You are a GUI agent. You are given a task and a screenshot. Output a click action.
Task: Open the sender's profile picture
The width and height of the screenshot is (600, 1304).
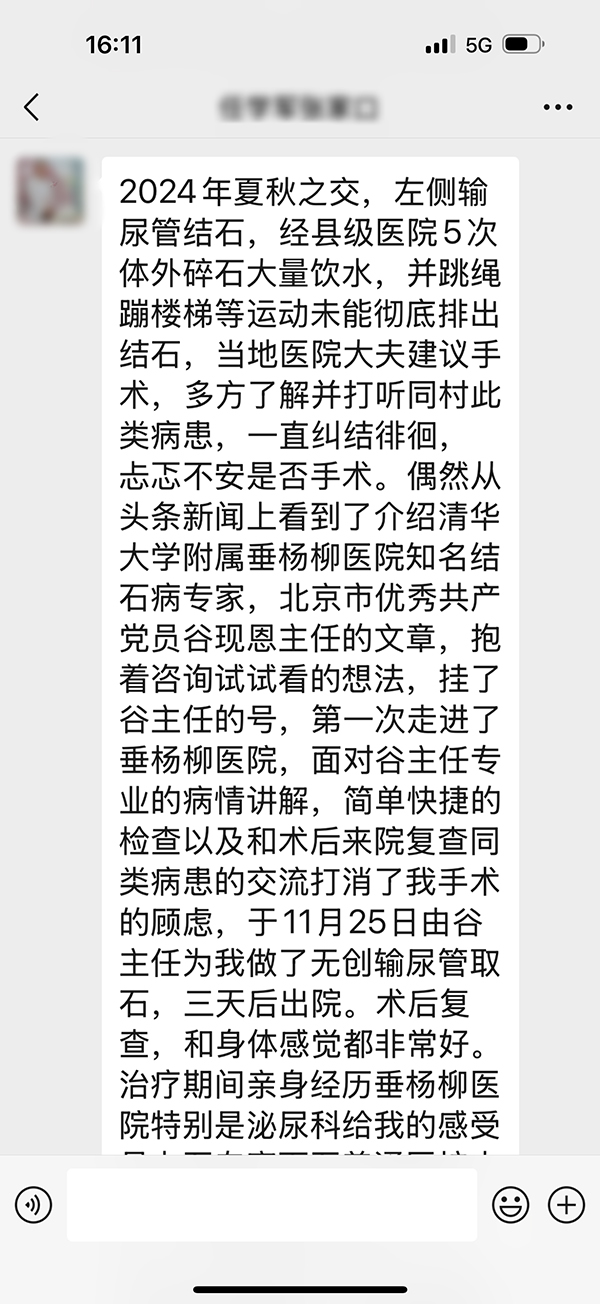coord(50,190)
